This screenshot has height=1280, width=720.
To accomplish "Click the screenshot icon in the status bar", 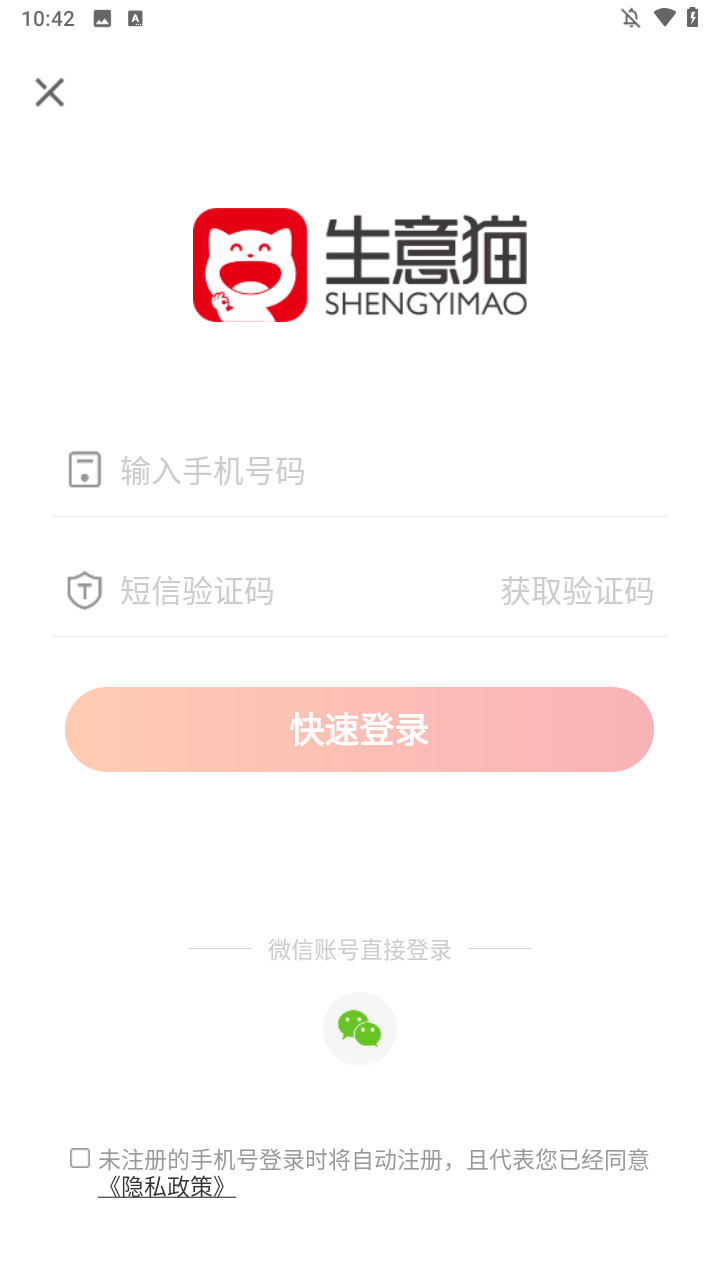I will click(x=102, y=17).
